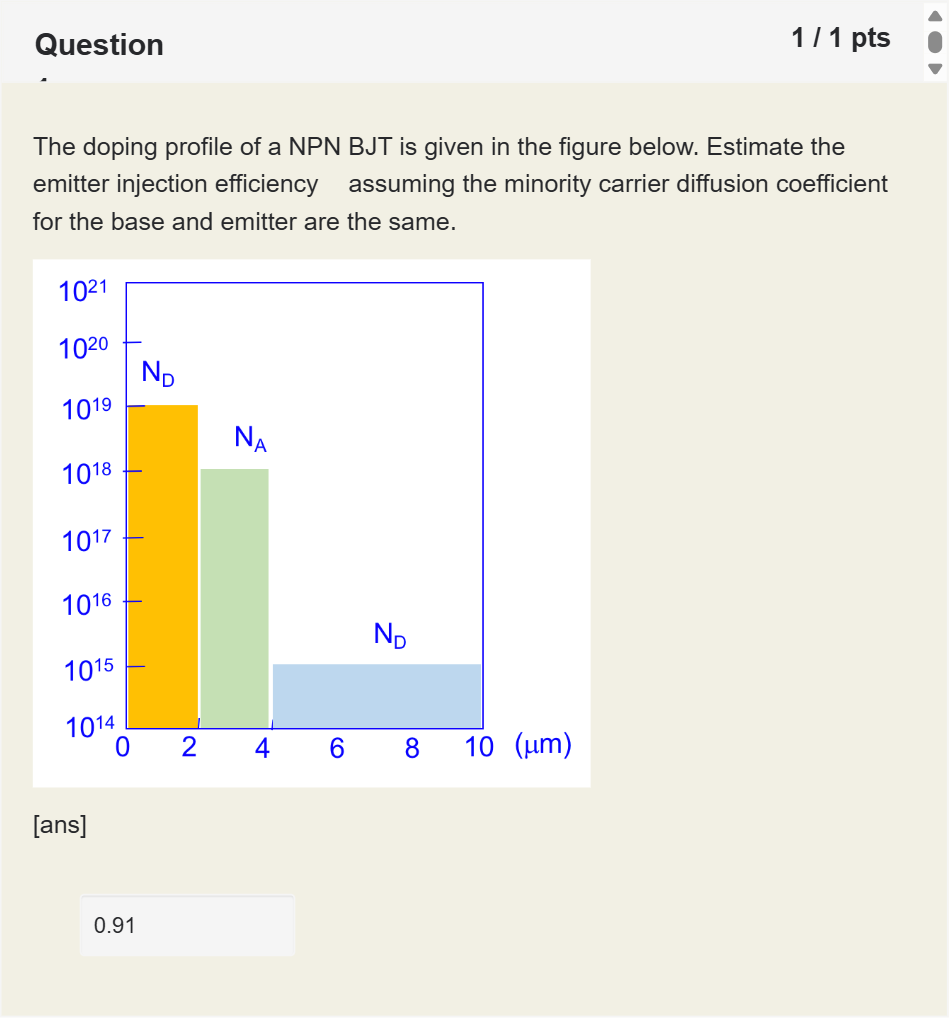The width and height of the screenshot is (949, 1018).
Task: Click the (μm) axis unit label
Action: (x=543, y=744)
